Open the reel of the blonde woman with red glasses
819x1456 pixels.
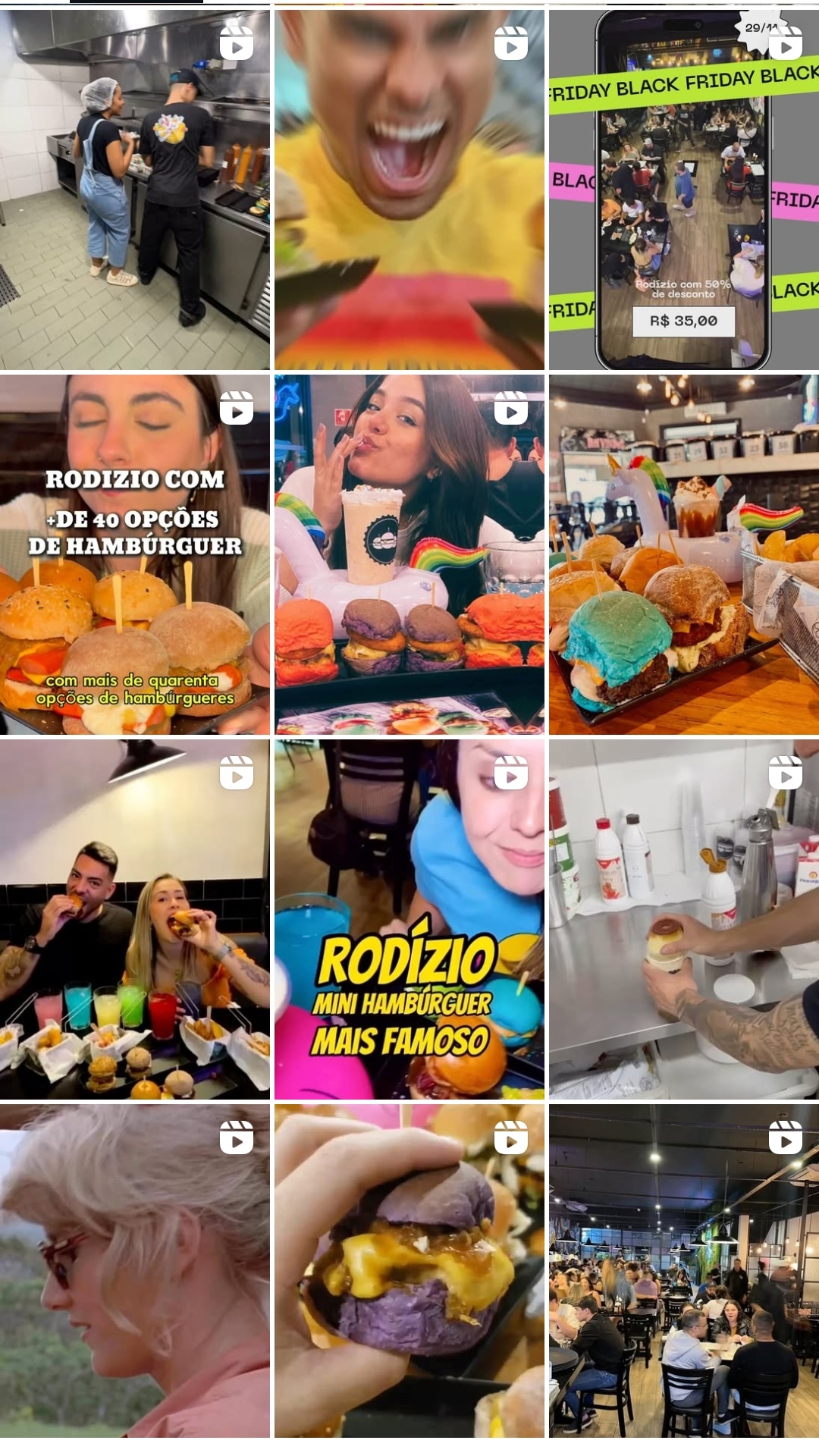[x=134, y=1271]
